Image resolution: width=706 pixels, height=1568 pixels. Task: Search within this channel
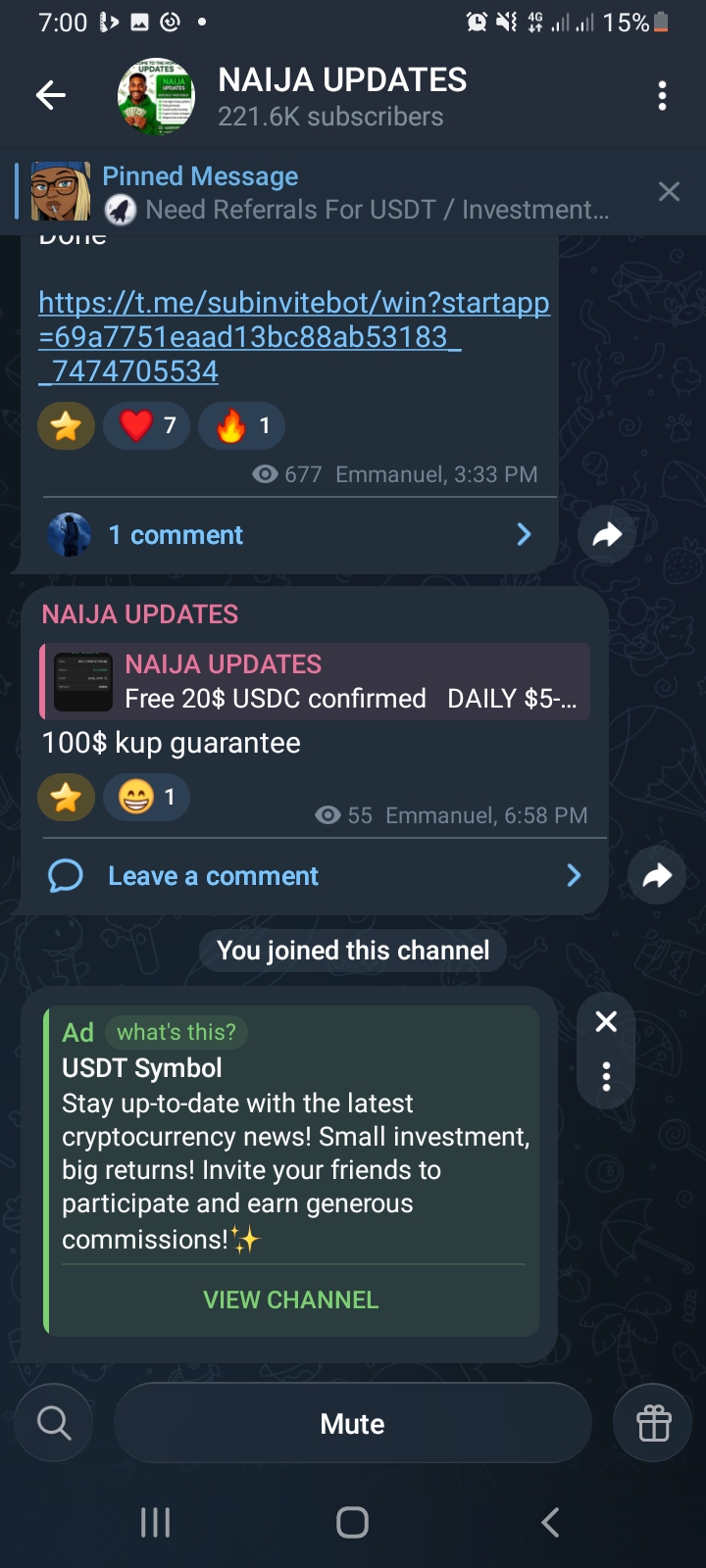click(54, 1422)
